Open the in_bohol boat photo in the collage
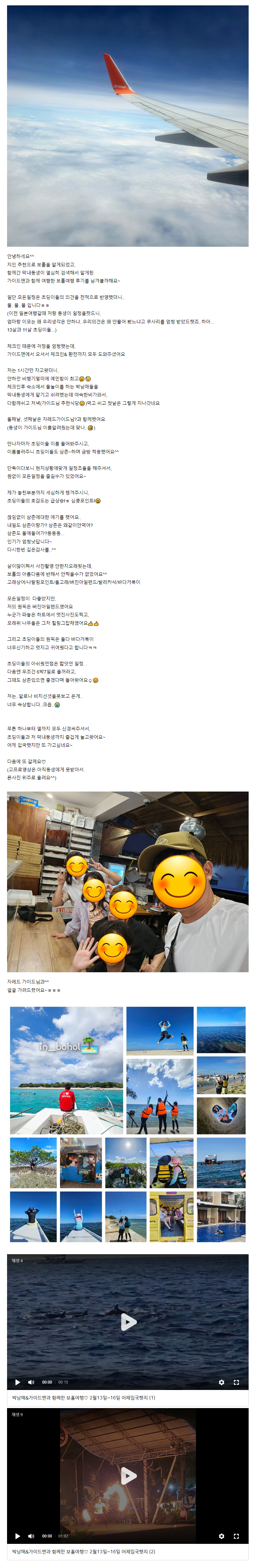 pyautogui.click(x=66, y=1070)
